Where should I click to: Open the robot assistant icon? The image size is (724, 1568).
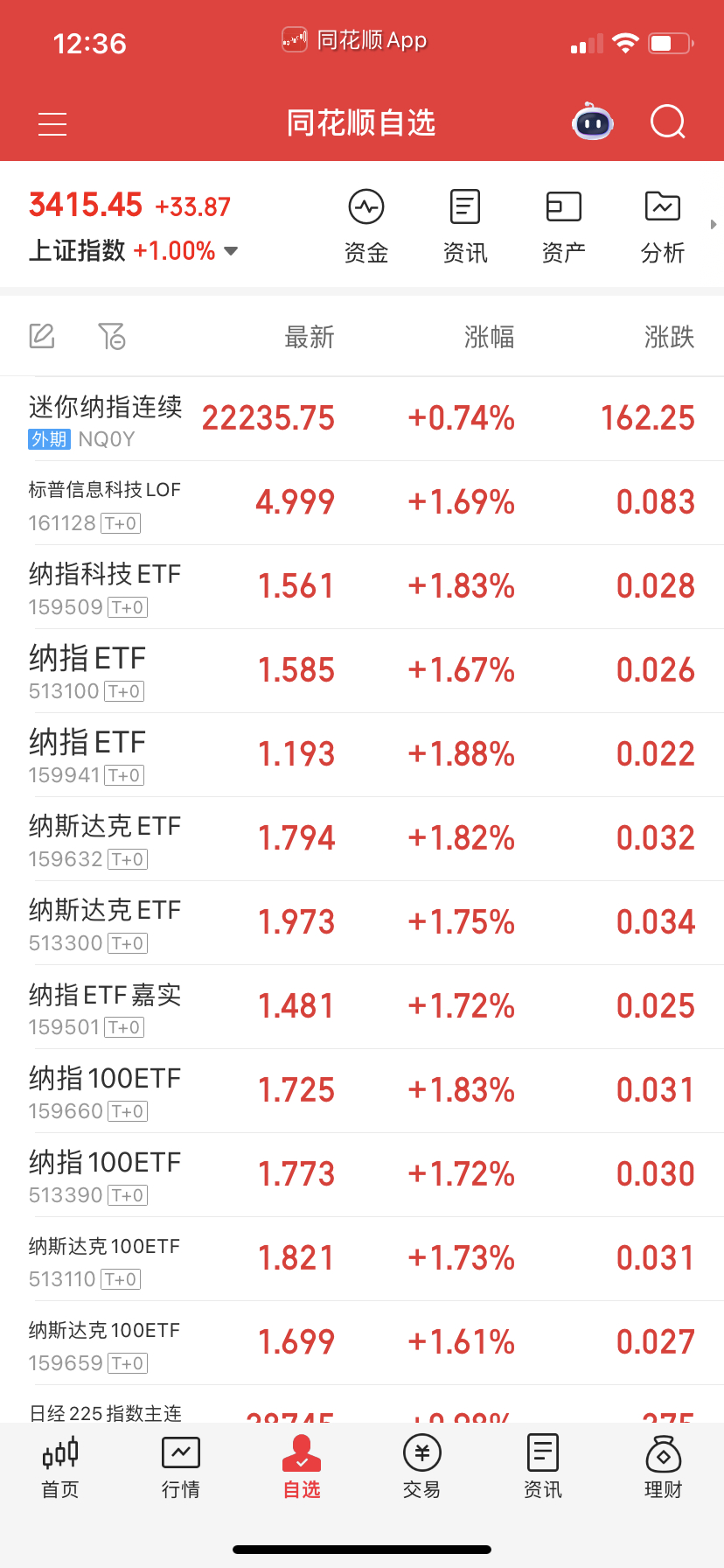593,122
